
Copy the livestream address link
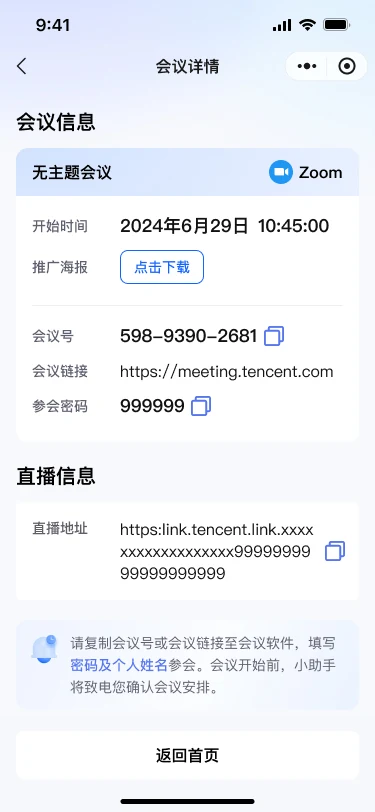[335, 551]
